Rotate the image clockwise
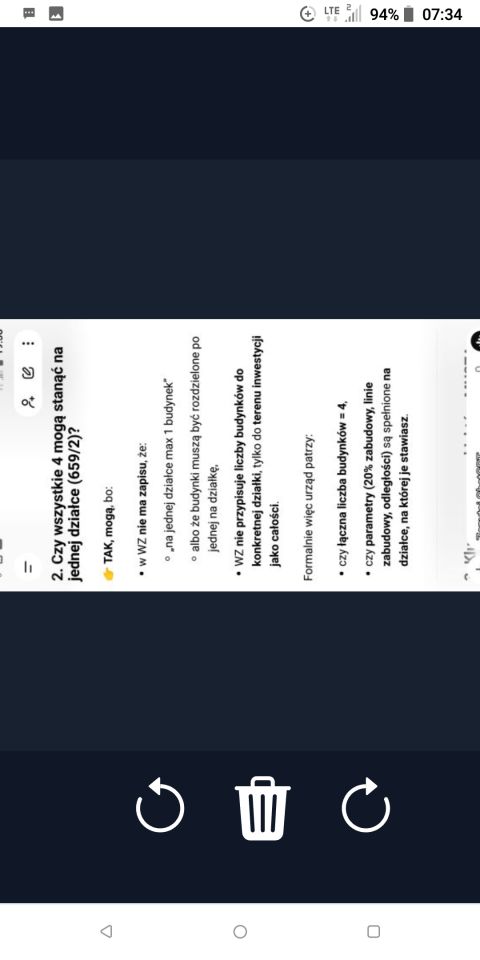480x960 pixels. pos(366,807)
